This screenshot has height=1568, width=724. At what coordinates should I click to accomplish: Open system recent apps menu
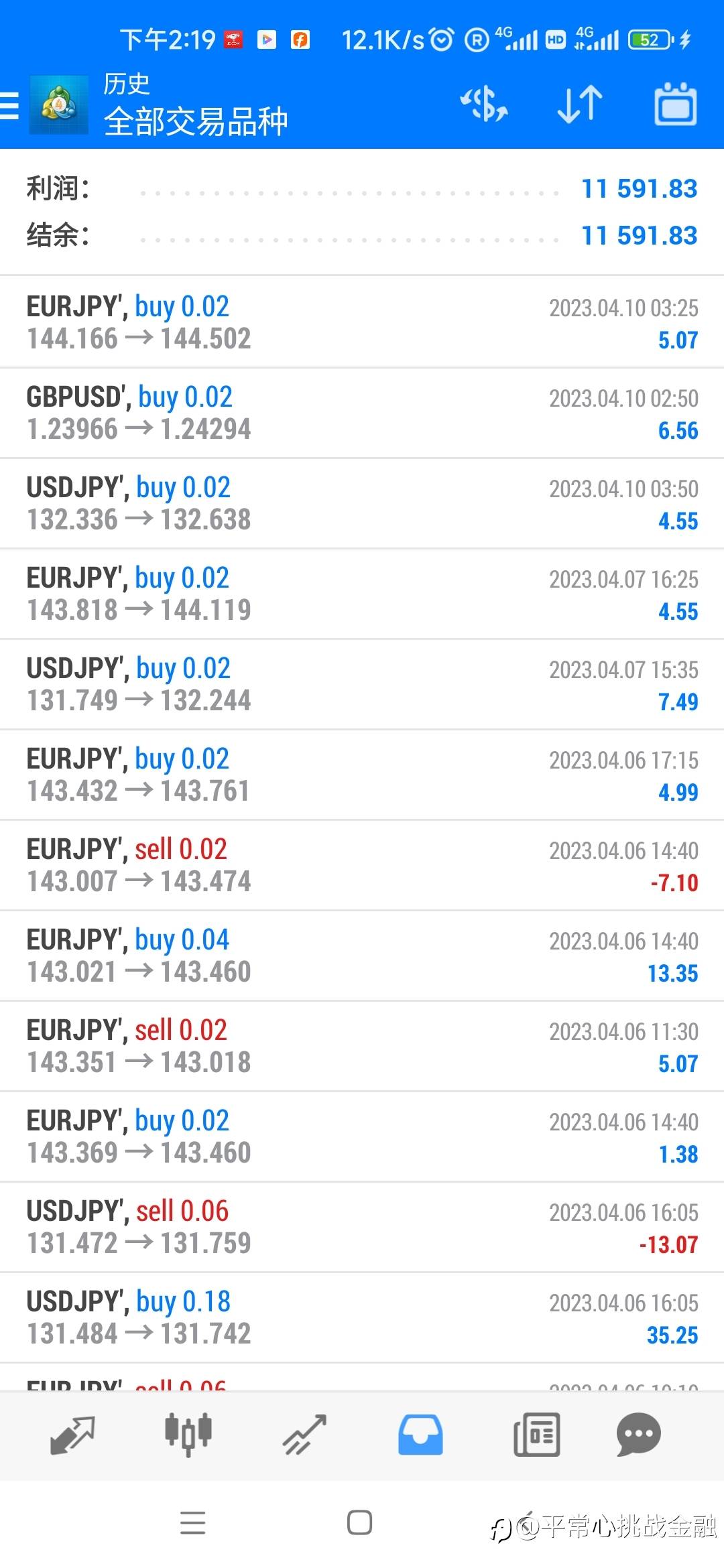point(193,1522)
